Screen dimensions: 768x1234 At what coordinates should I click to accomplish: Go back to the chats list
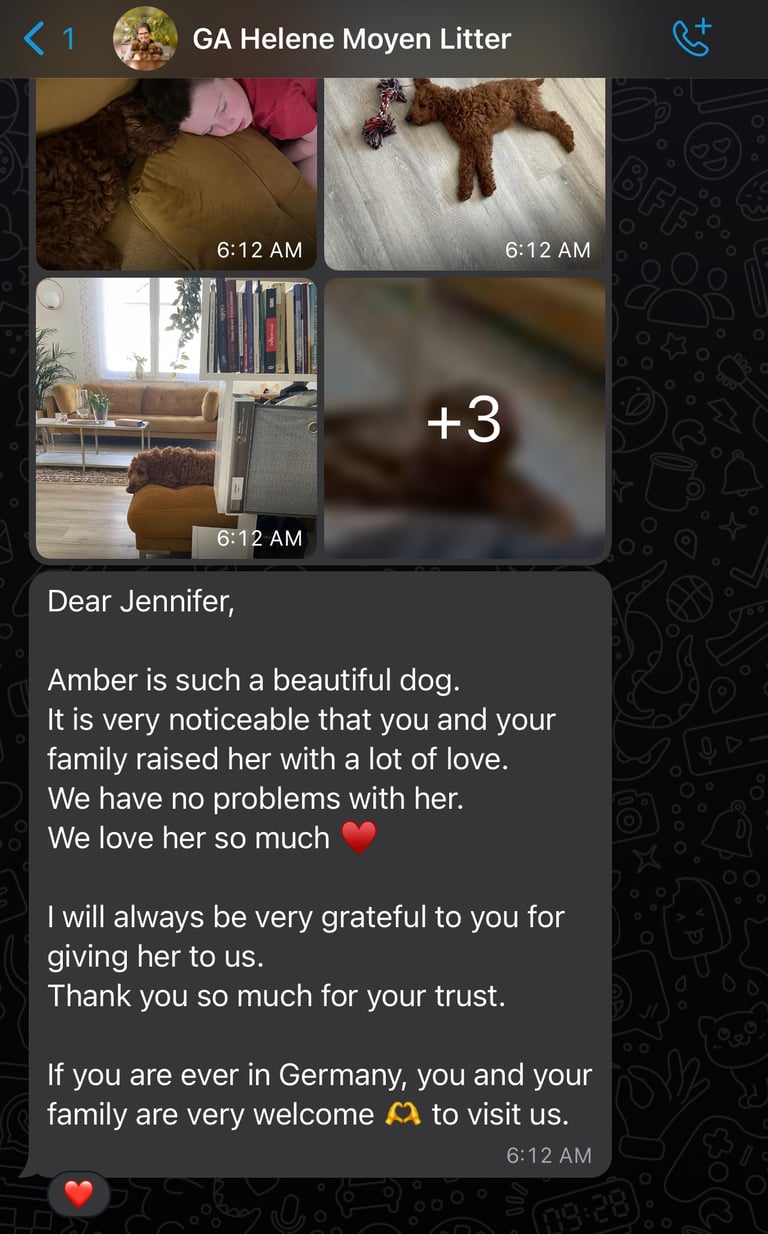click(46, 39)
